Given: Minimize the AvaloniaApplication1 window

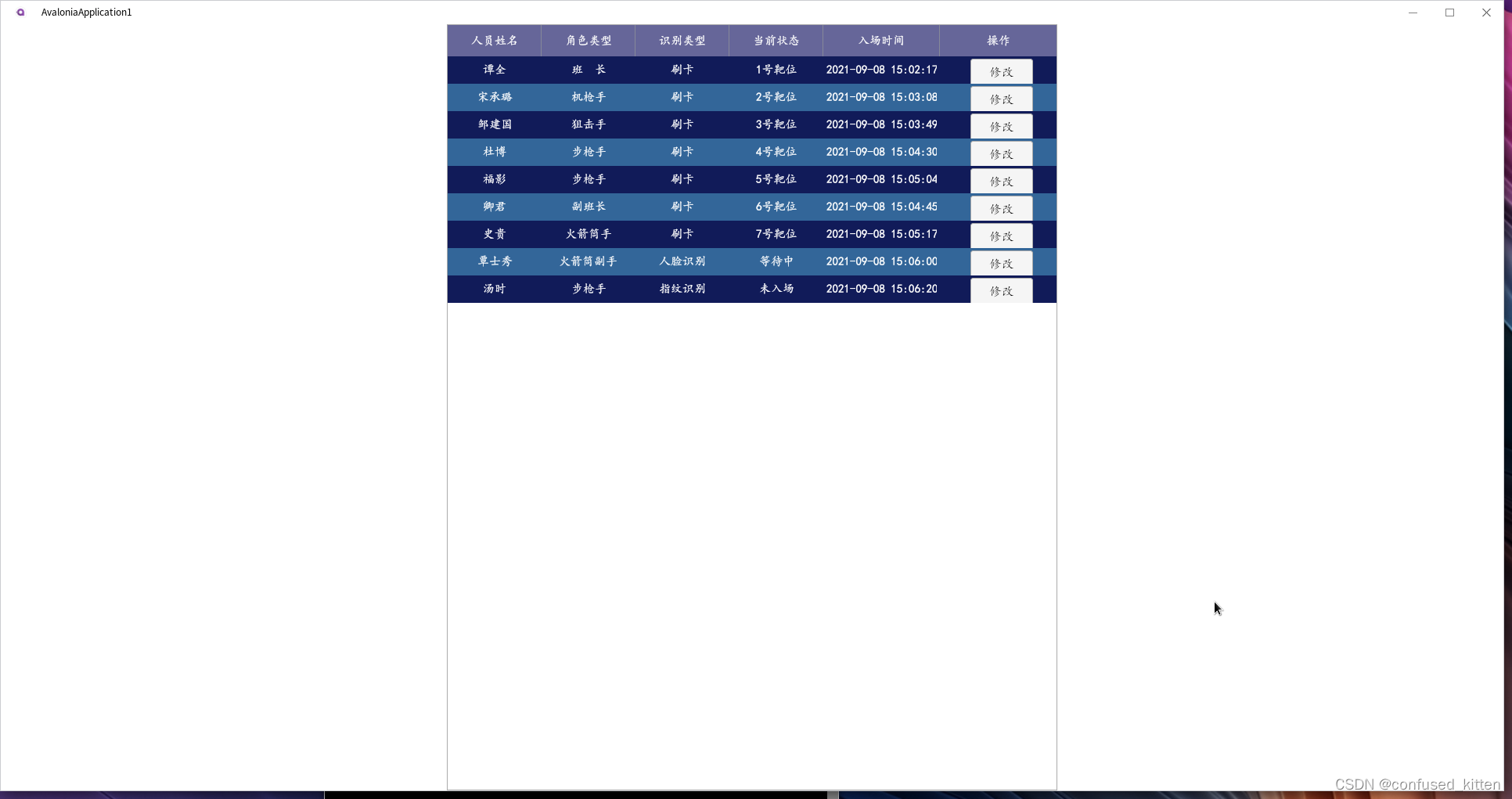Looking at the screenshot, I should 1413,13.
